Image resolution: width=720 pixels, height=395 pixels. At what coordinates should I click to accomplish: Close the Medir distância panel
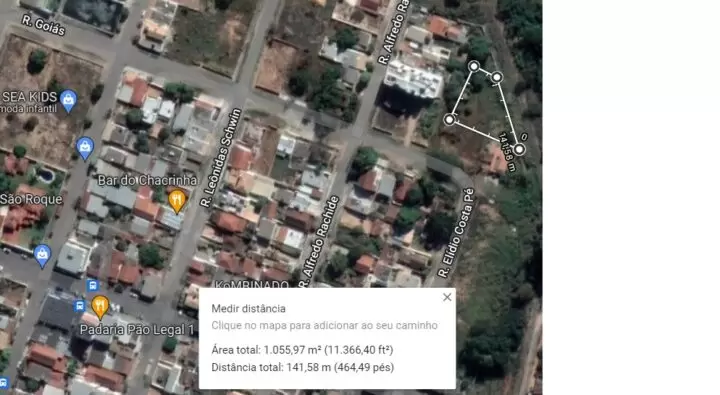point(447,297)
